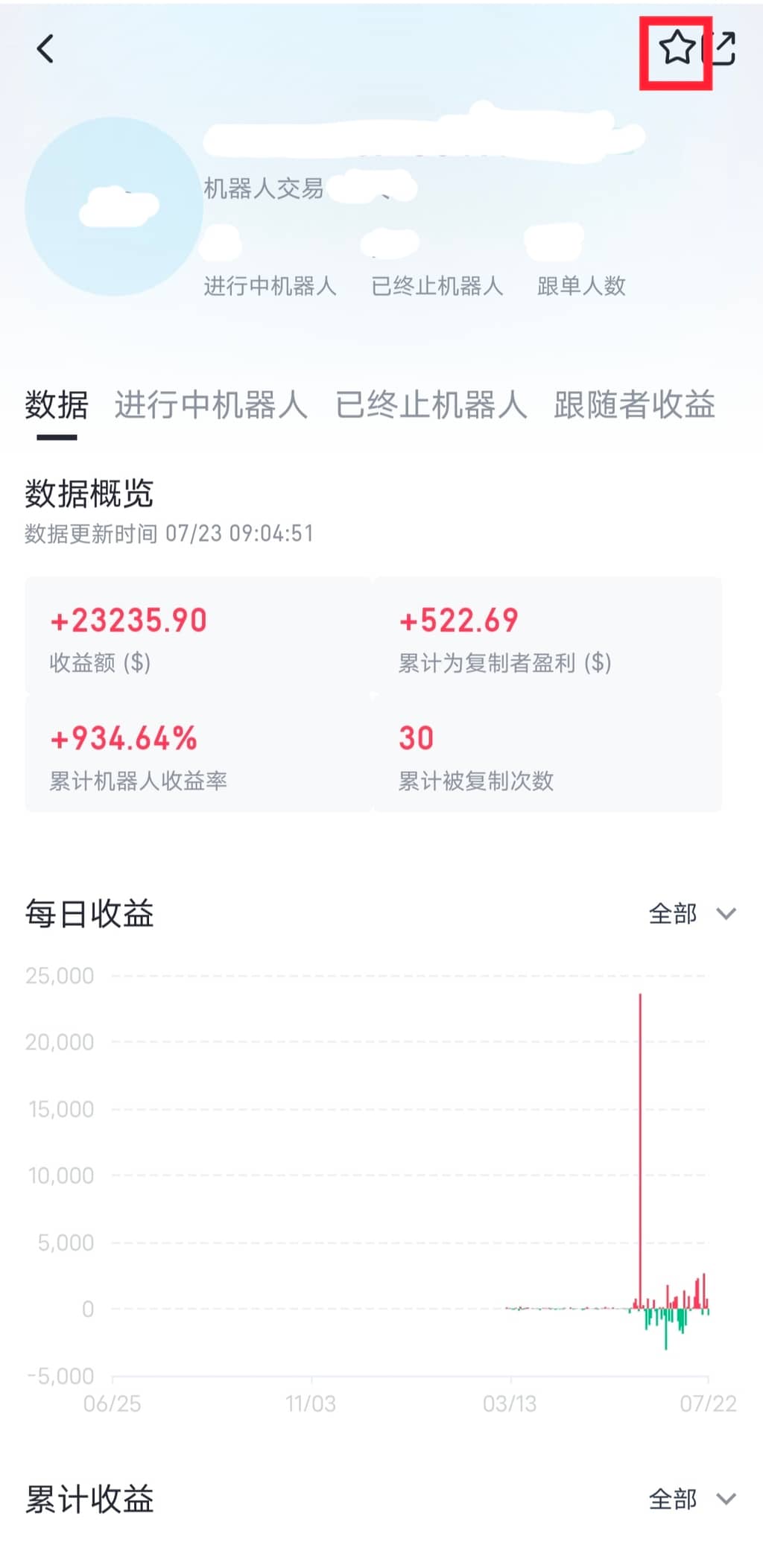
Task: Share this trader's profile
Action: [722, 48]
